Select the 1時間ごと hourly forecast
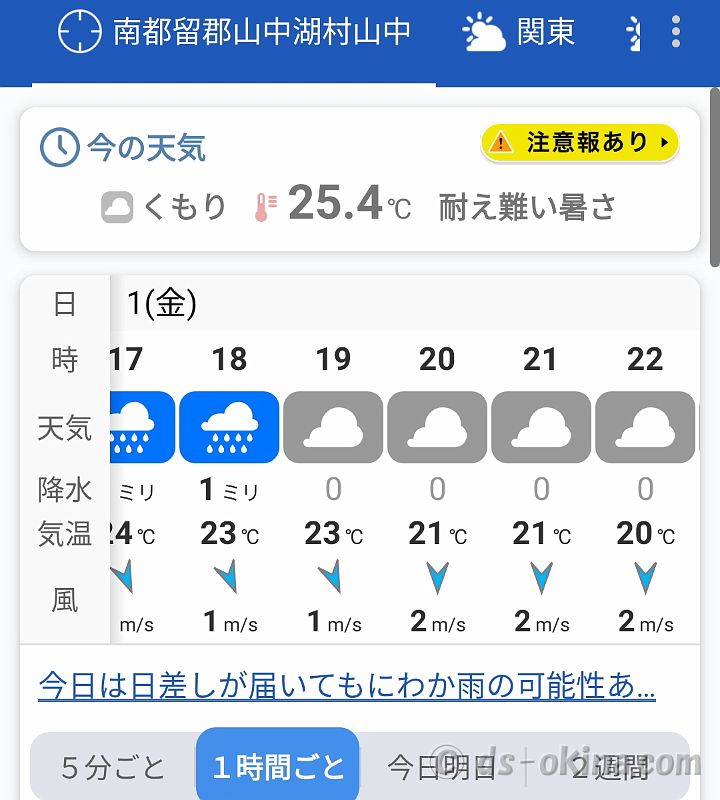Screen dimensions: 720x800 278,767
